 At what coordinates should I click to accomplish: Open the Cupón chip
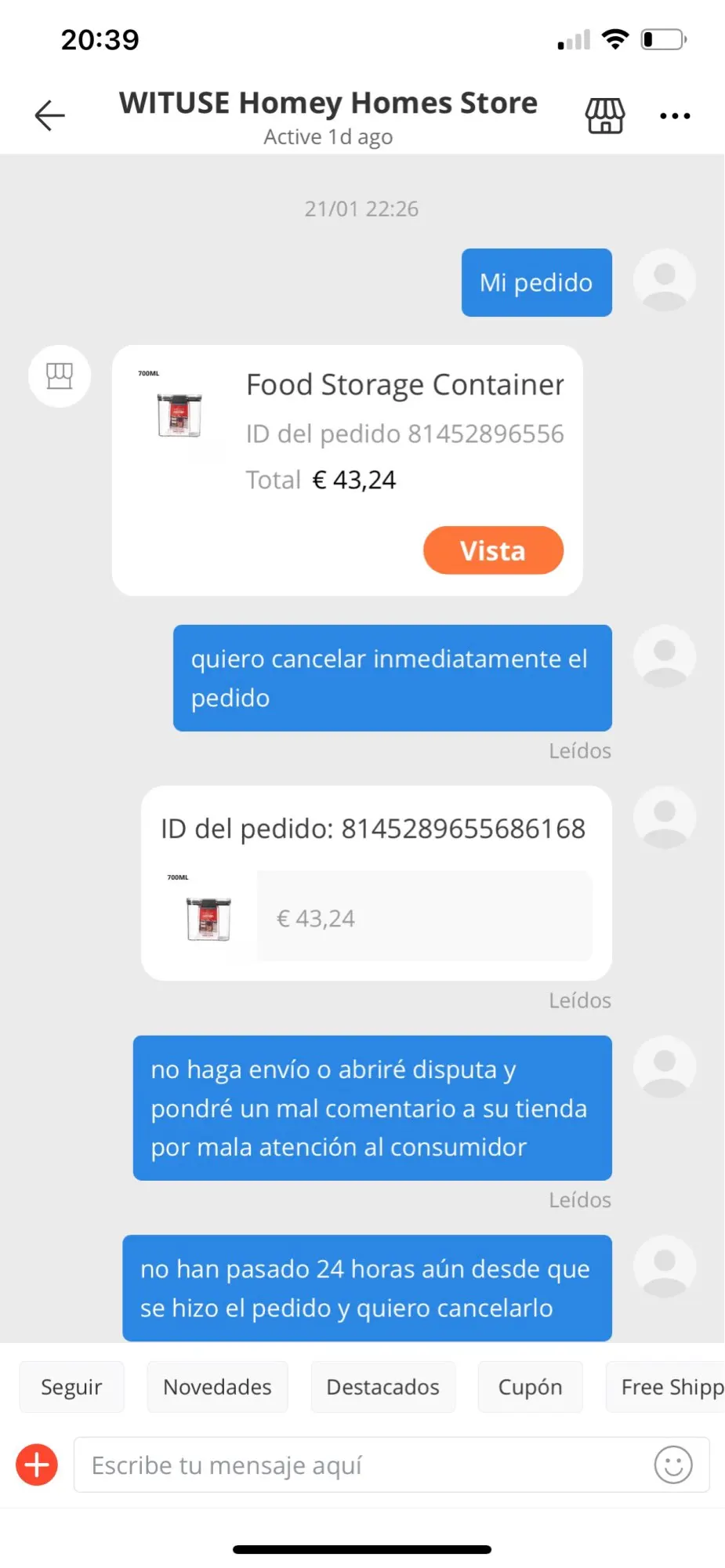530,1387
